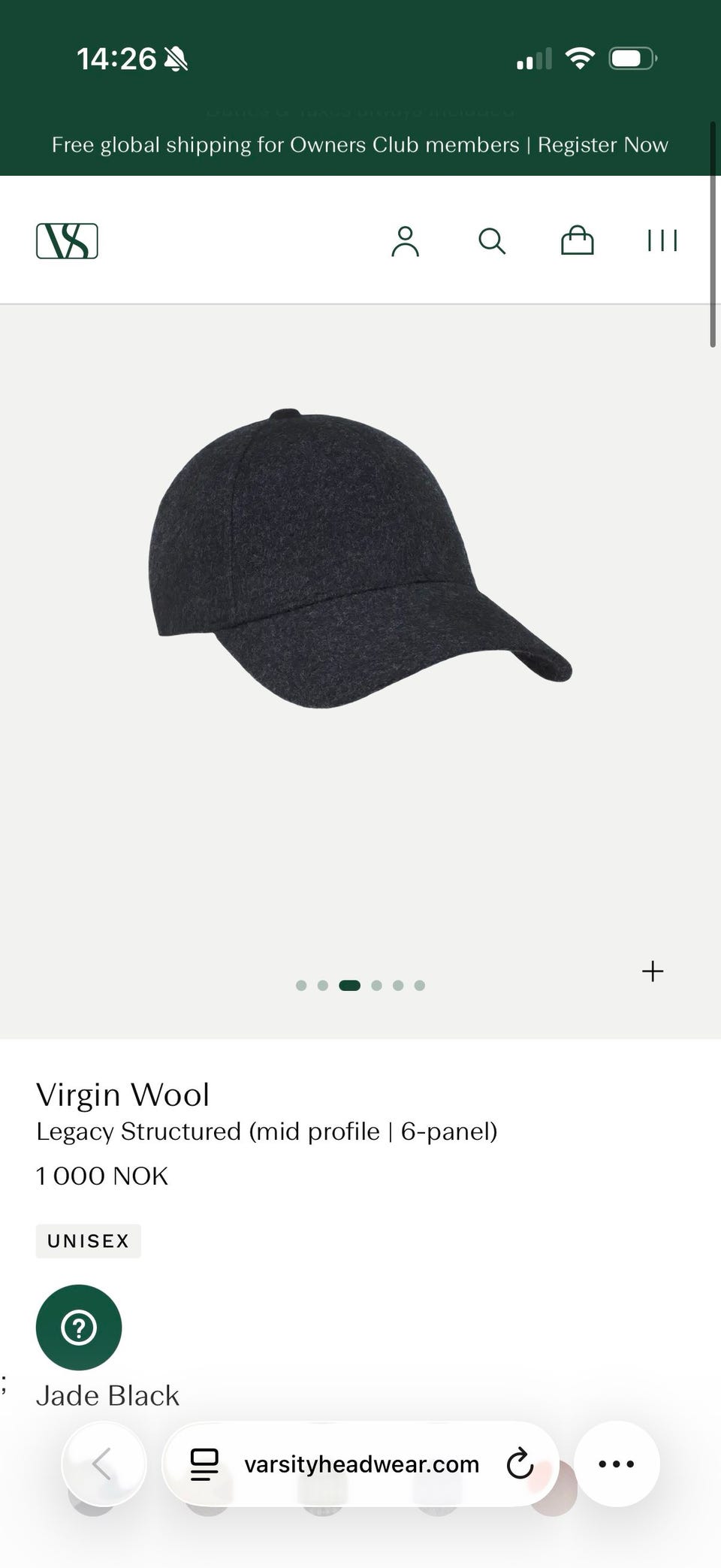721x1568 pixels.
Task: Go back with the browser arrow
Action: pos(103,1464)
